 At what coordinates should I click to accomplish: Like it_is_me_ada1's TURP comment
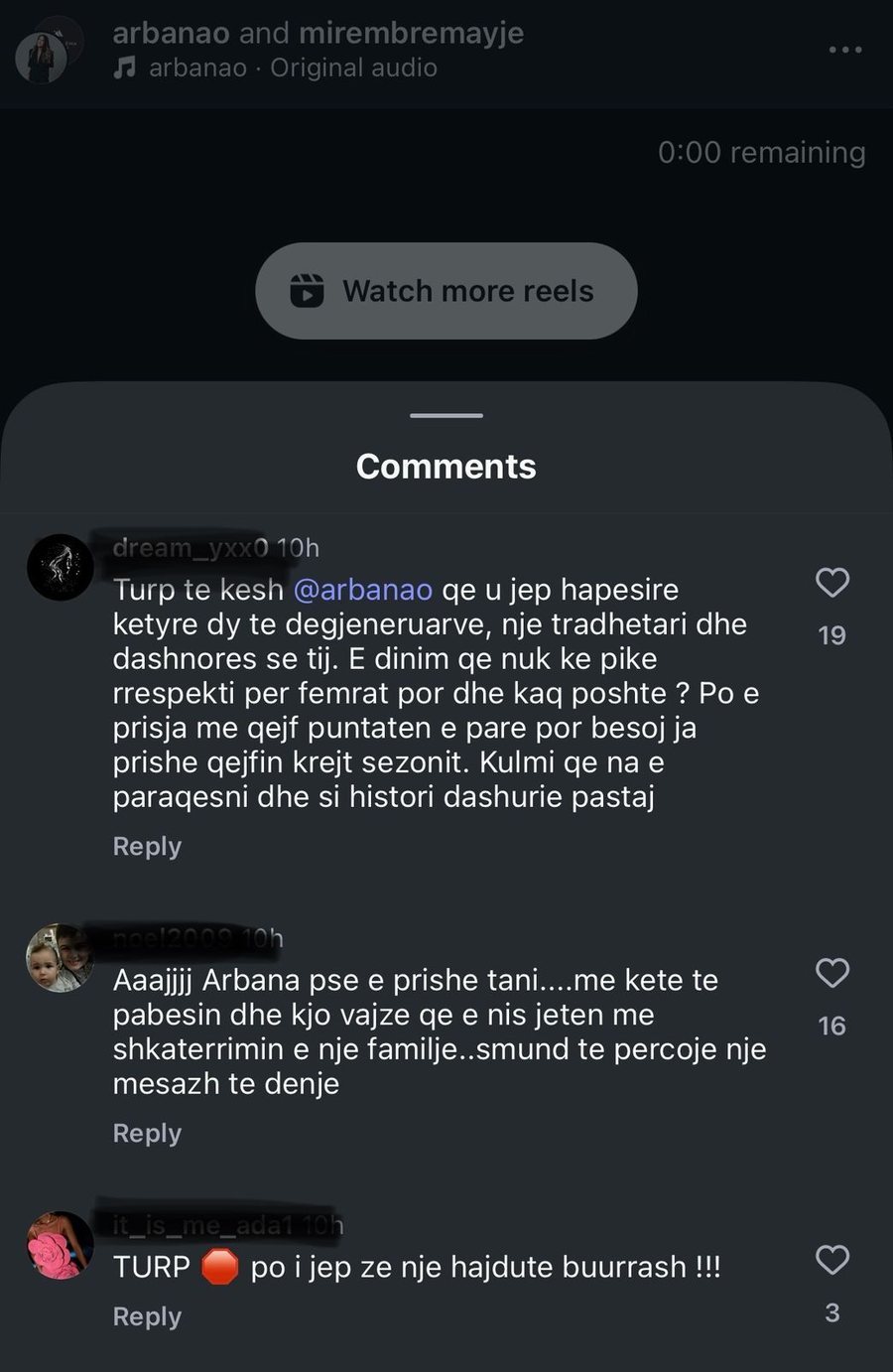point(831,1260)
